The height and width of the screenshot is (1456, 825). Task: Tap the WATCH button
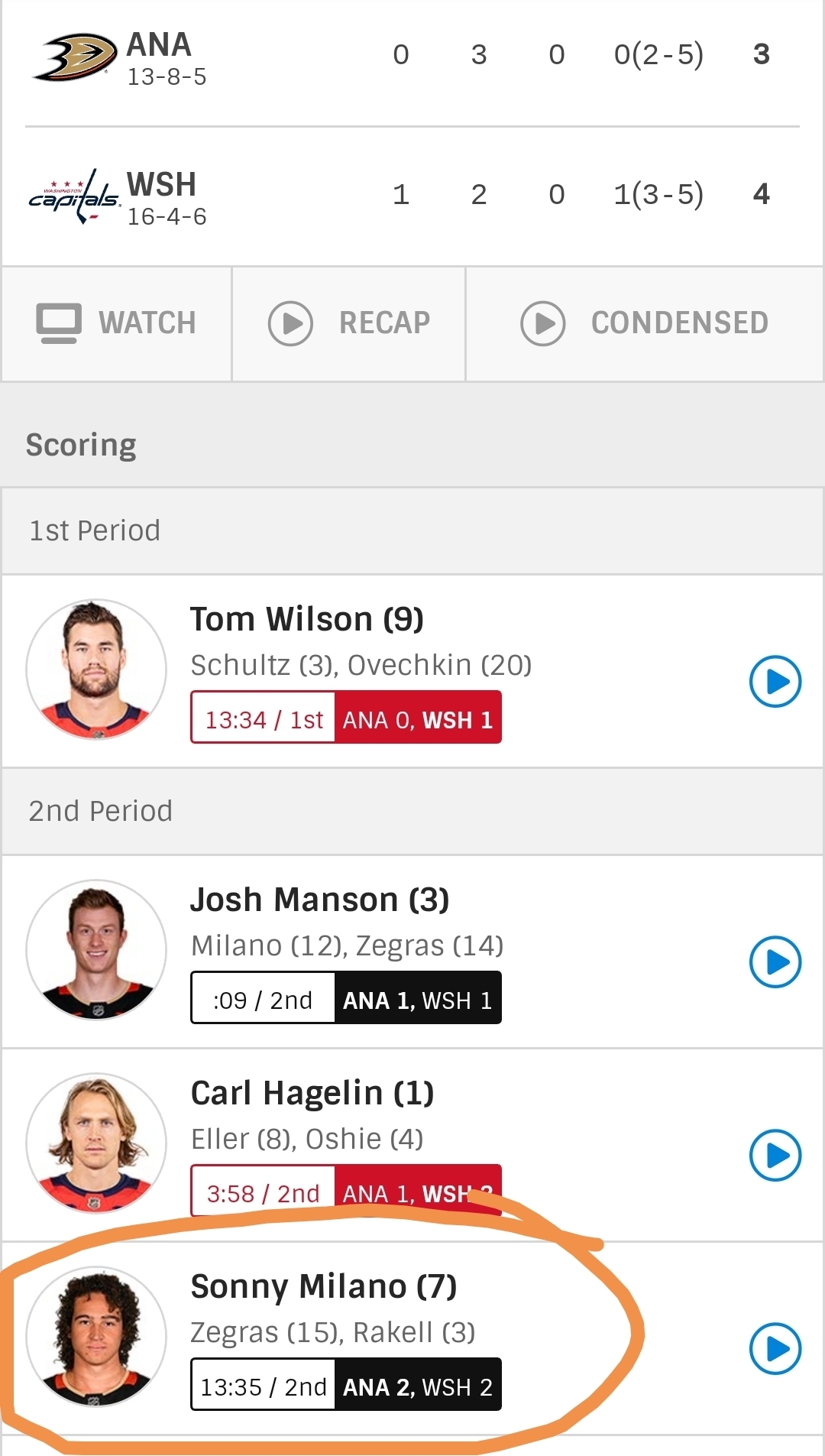(x=116, y=323)
